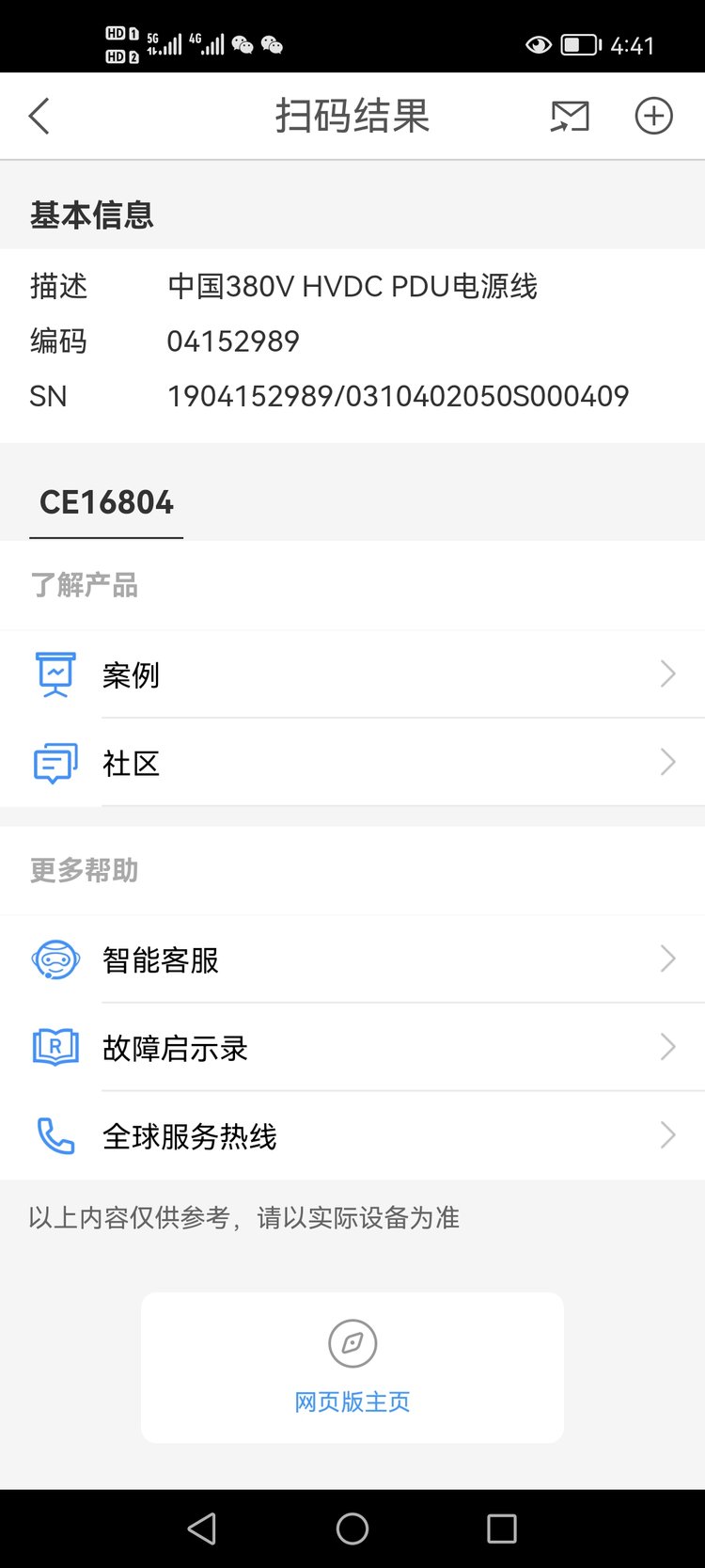Screen dimensions: 705x1568
Task: Open 智能客服 support
Action: pos(352,959)
